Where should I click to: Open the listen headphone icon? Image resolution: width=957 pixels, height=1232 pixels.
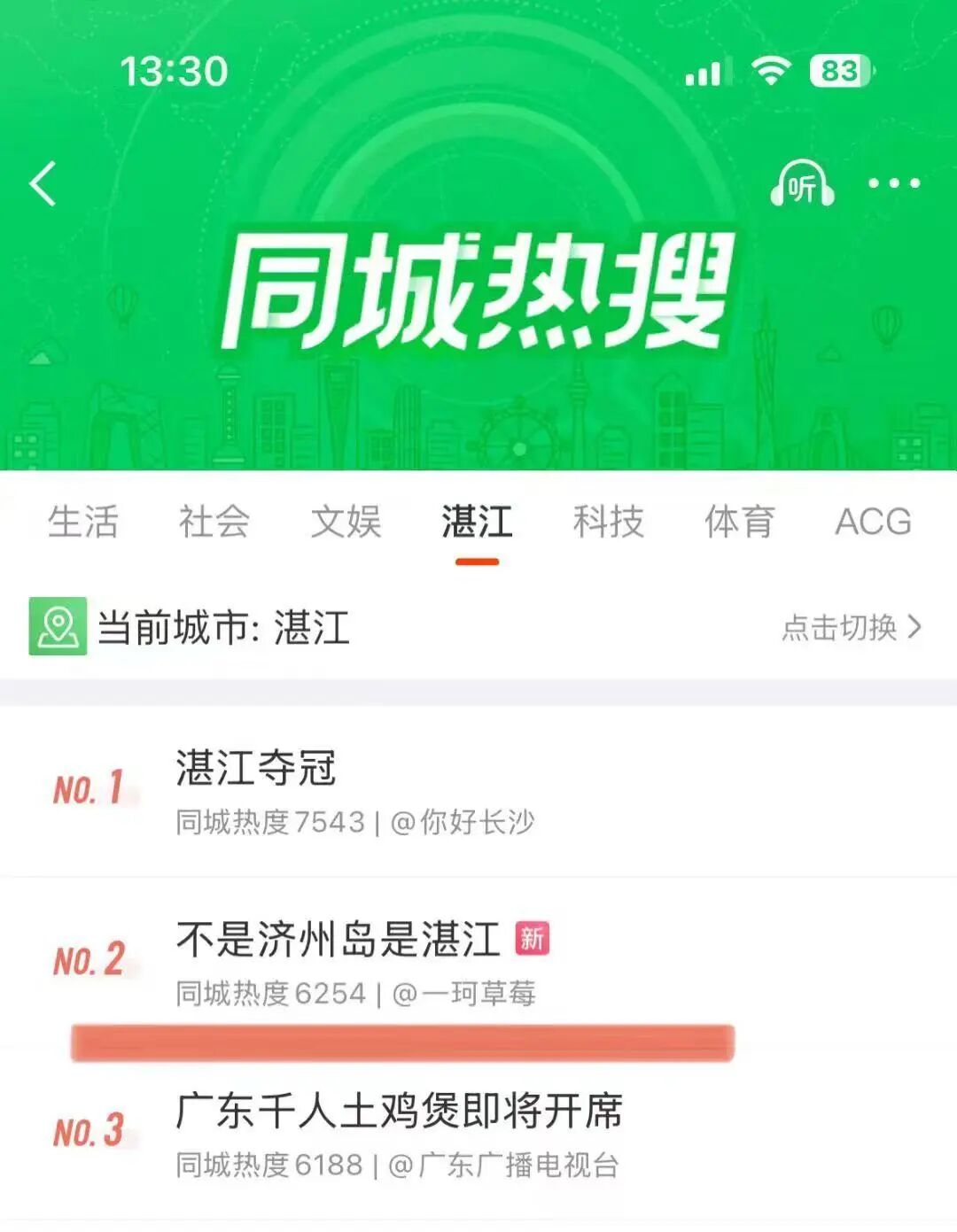click(801, 184)
